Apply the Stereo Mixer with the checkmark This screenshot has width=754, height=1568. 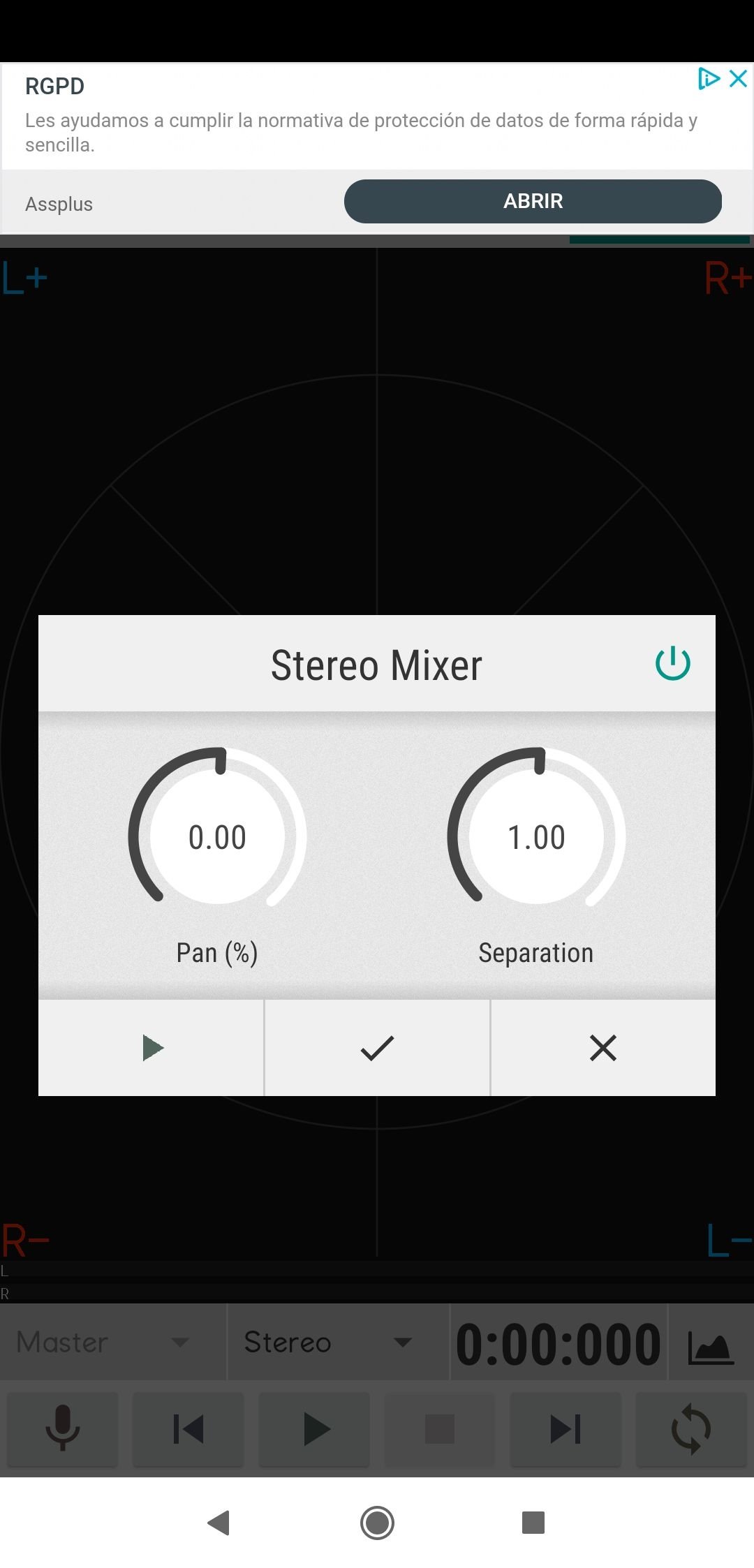[x=377, y=1048]
